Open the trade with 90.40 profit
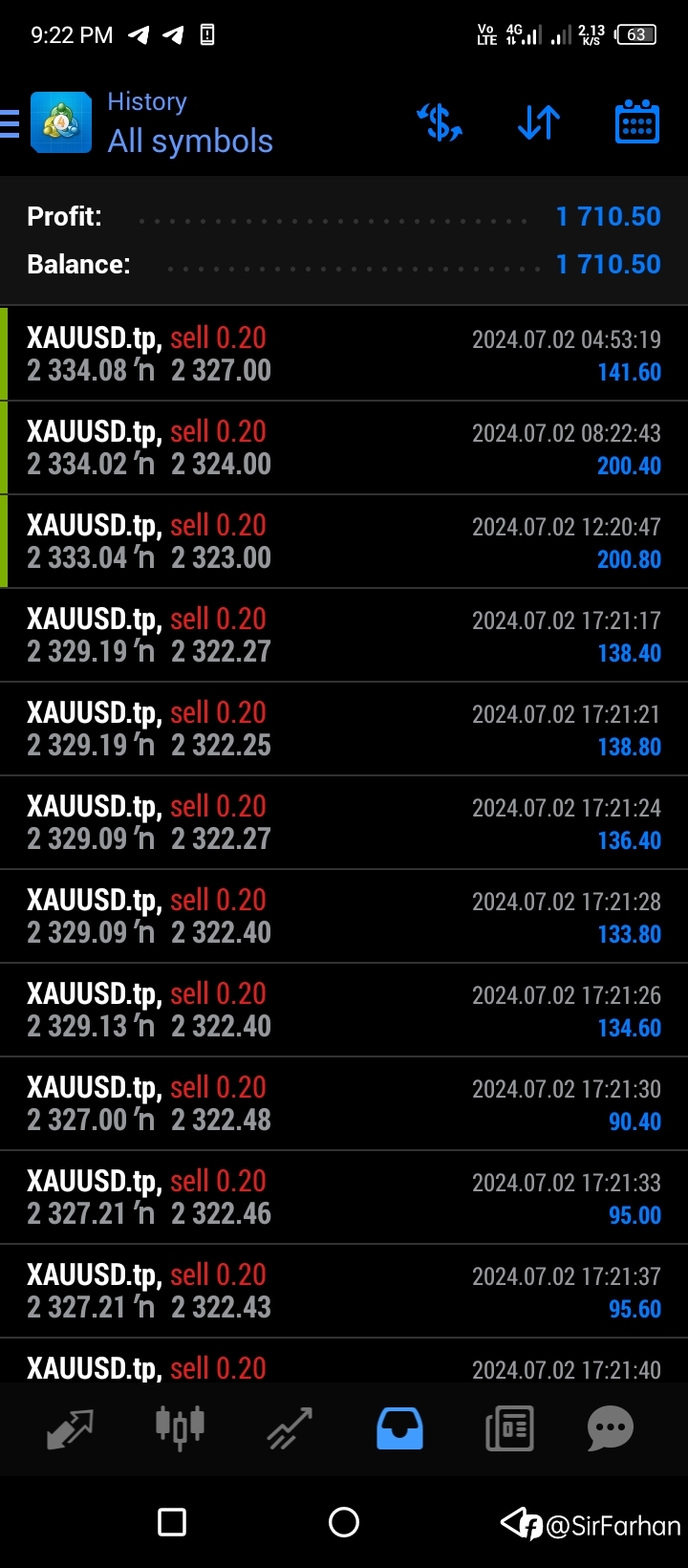 coord(344,1103)
